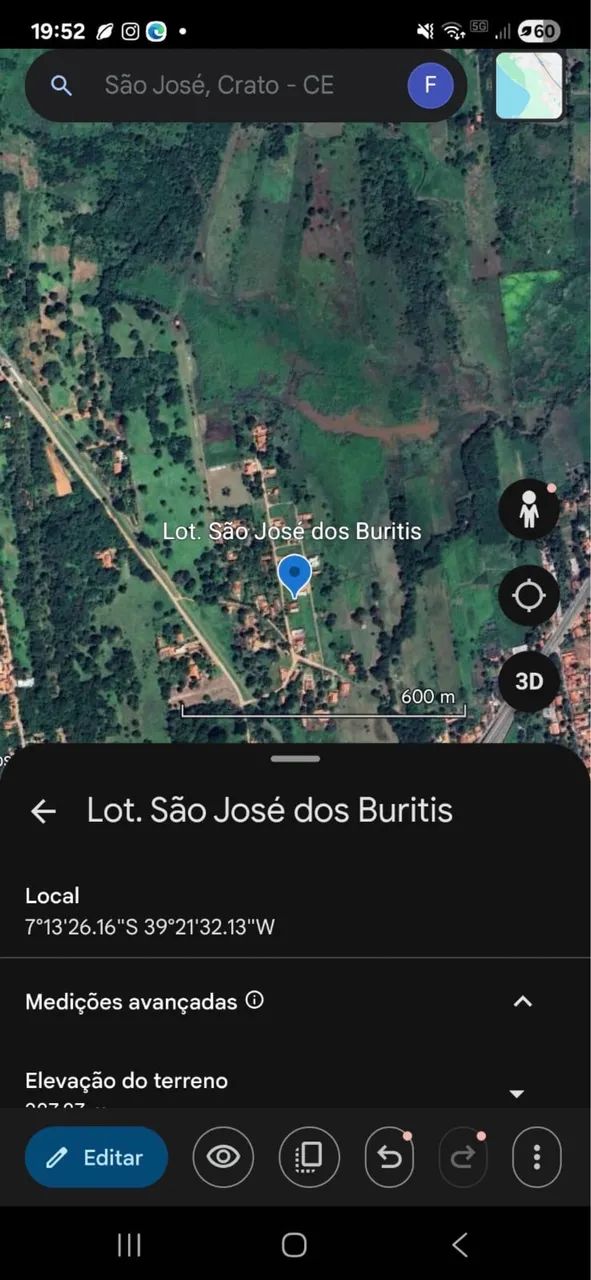591x1280 pixels.
Task: Go back from Lot. São José dos Buritis
Action: pyautogui.click(x=43, y=811)
